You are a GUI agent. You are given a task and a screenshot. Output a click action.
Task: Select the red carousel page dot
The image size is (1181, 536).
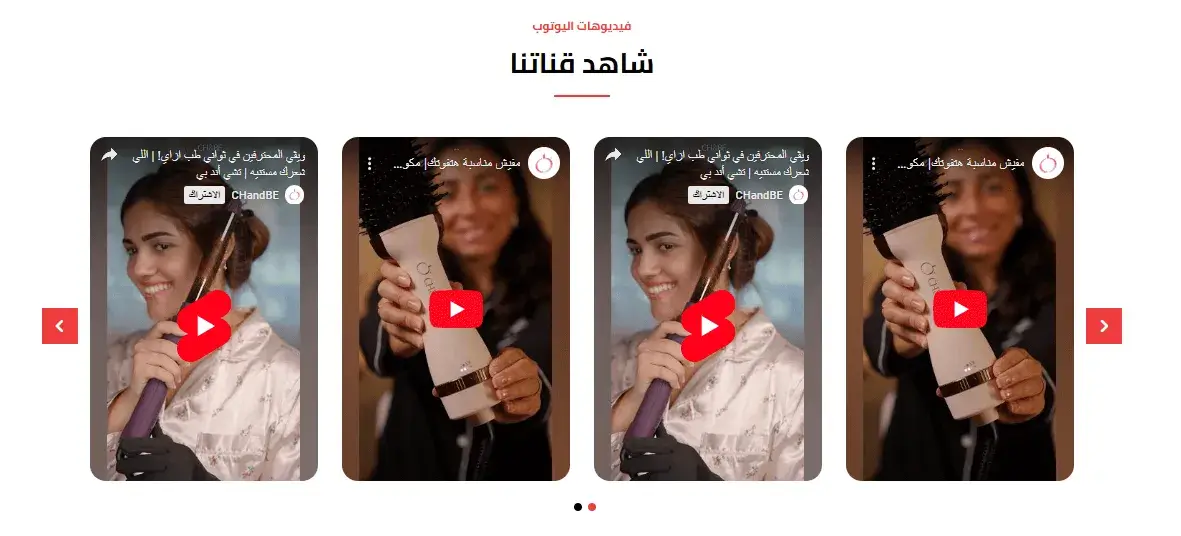click(x=592, y=507)
